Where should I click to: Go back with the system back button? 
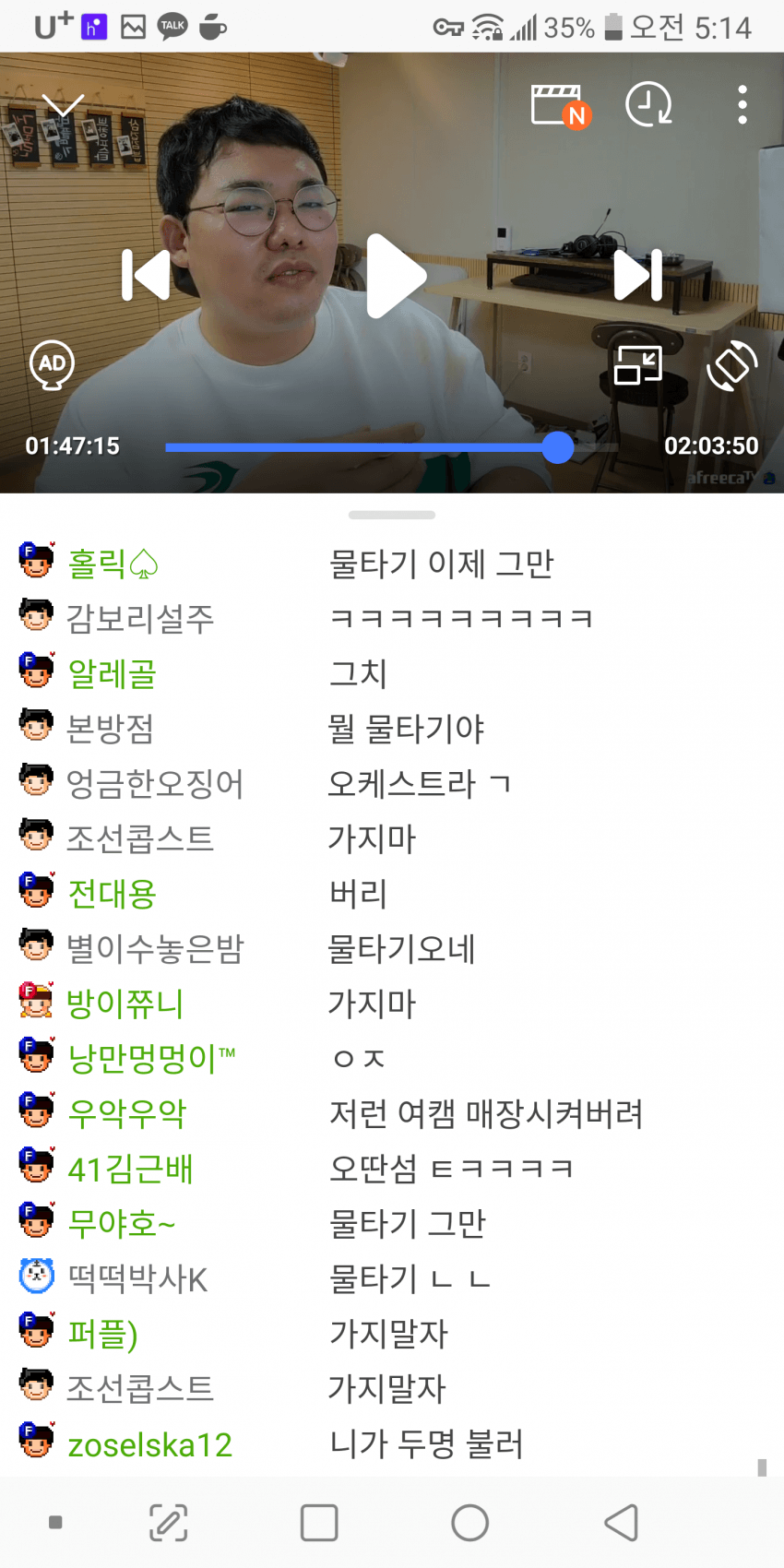tap(622, 1523)
